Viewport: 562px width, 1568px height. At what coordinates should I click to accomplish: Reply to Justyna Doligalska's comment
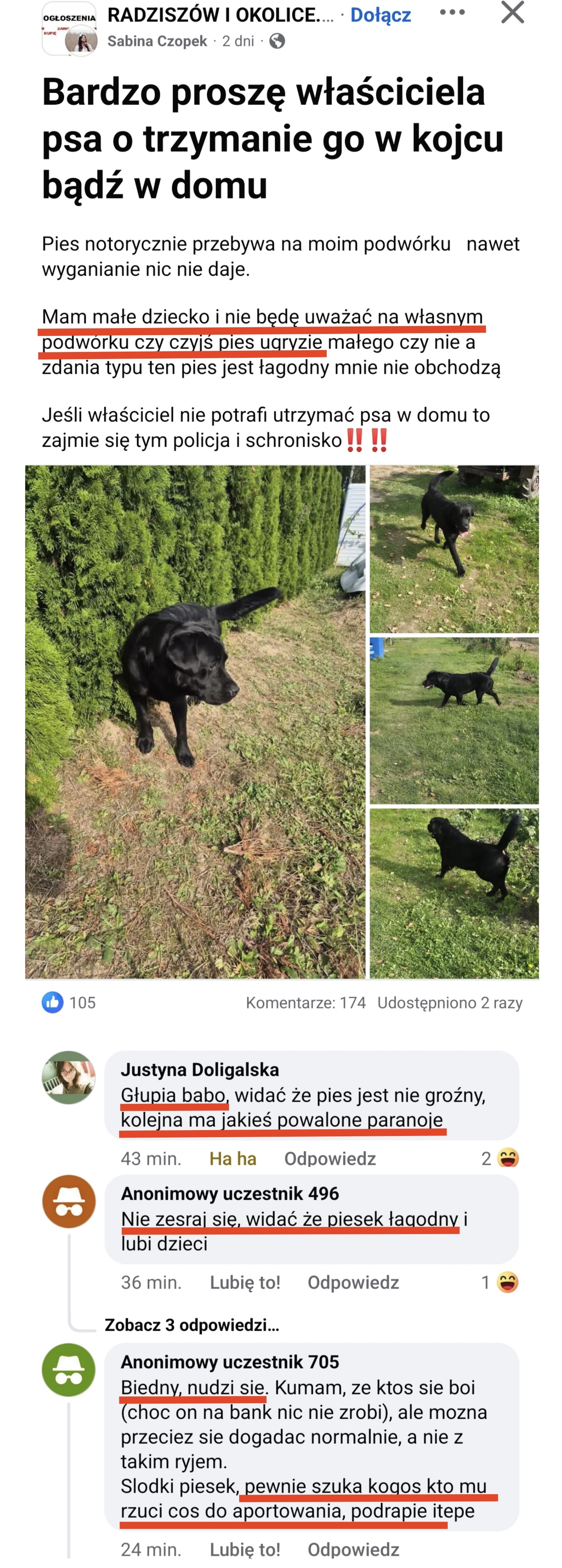point(330,1158)
